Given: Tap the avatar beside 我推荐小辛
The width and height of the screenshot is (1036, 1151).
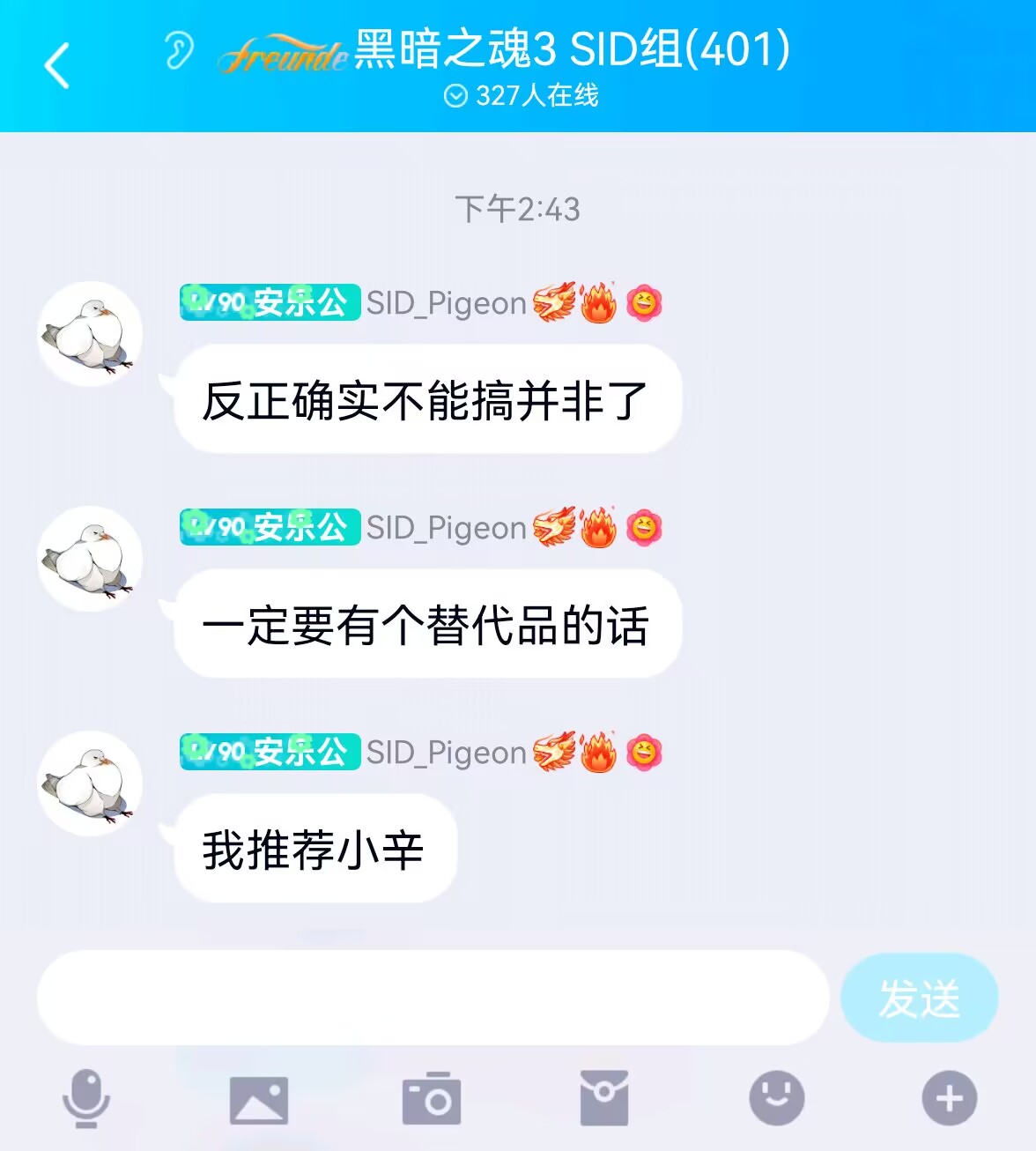Looking at the screenshot, I should point(90,783).
